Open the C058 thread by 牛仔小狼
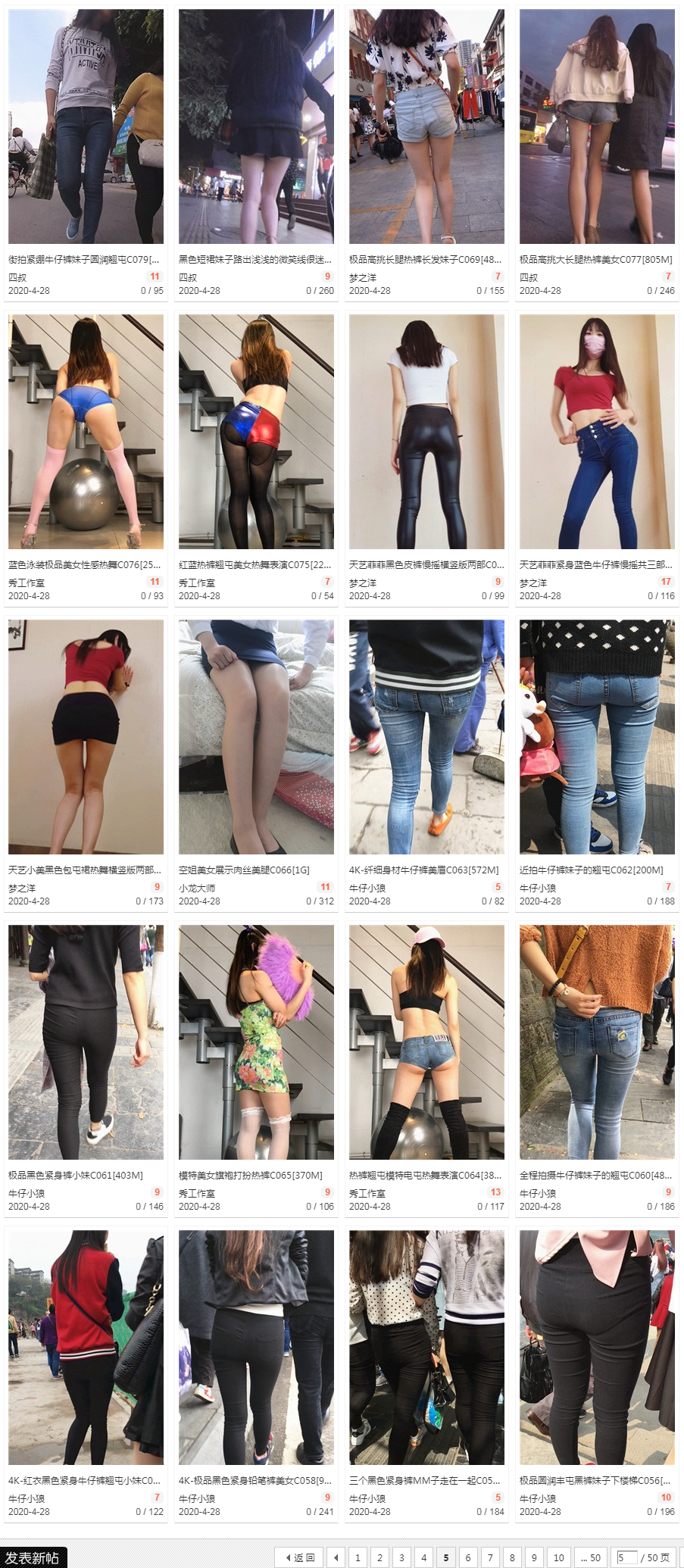684x1568 pixels. click(x=255, y=1479)
